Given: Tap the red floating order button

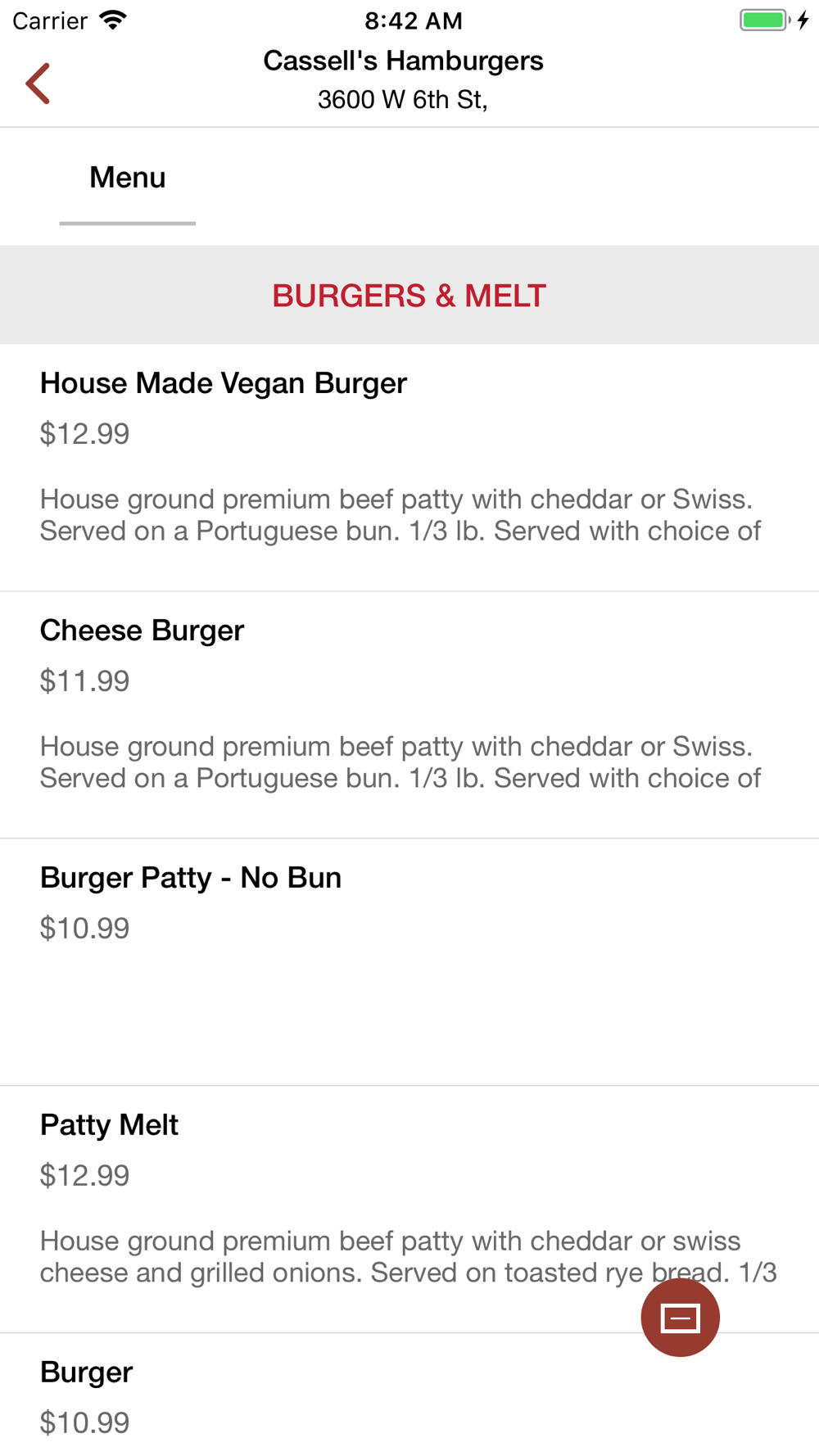Looking at the screenshot, I should [680, 1318].
